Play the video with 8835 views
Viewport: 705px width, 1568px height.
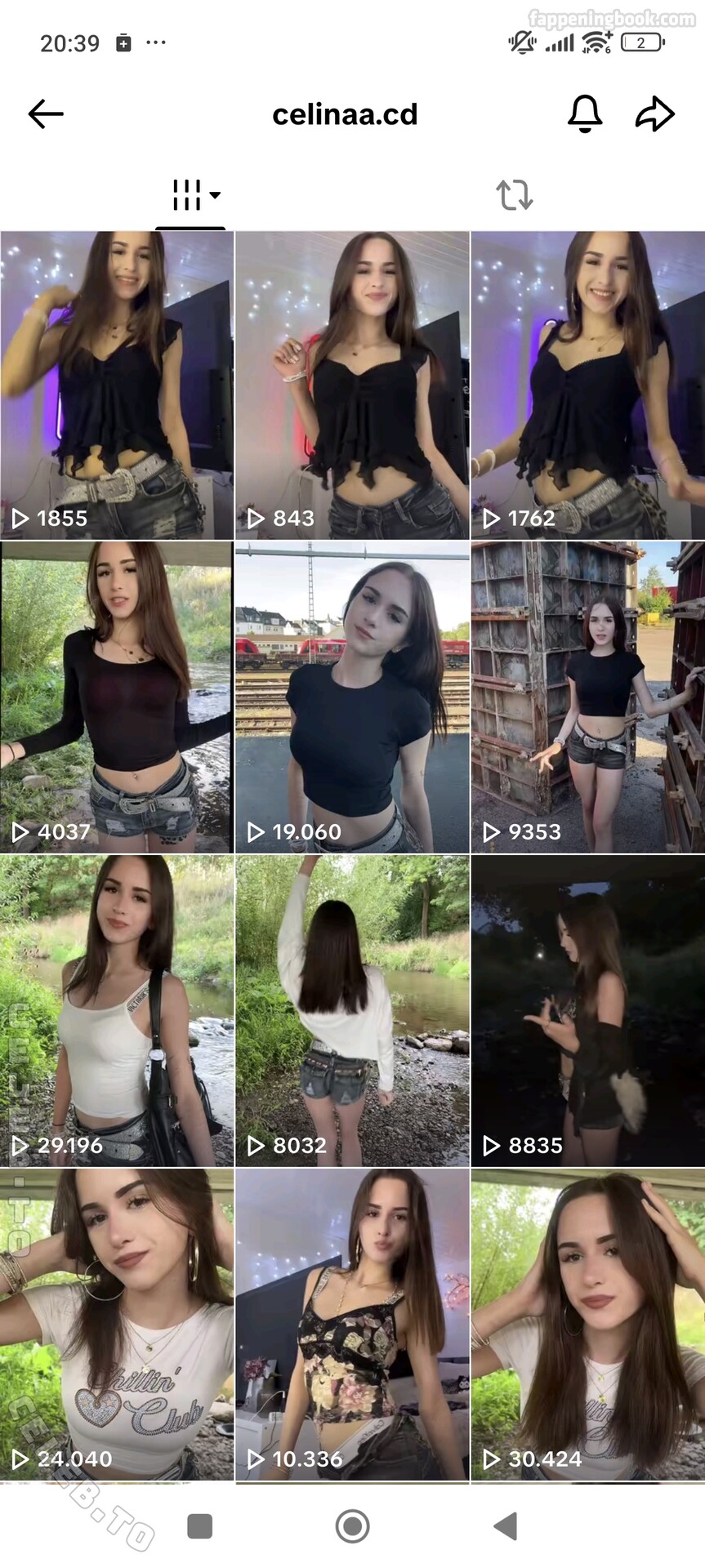pyautogui.click(x=587, y=1010)
